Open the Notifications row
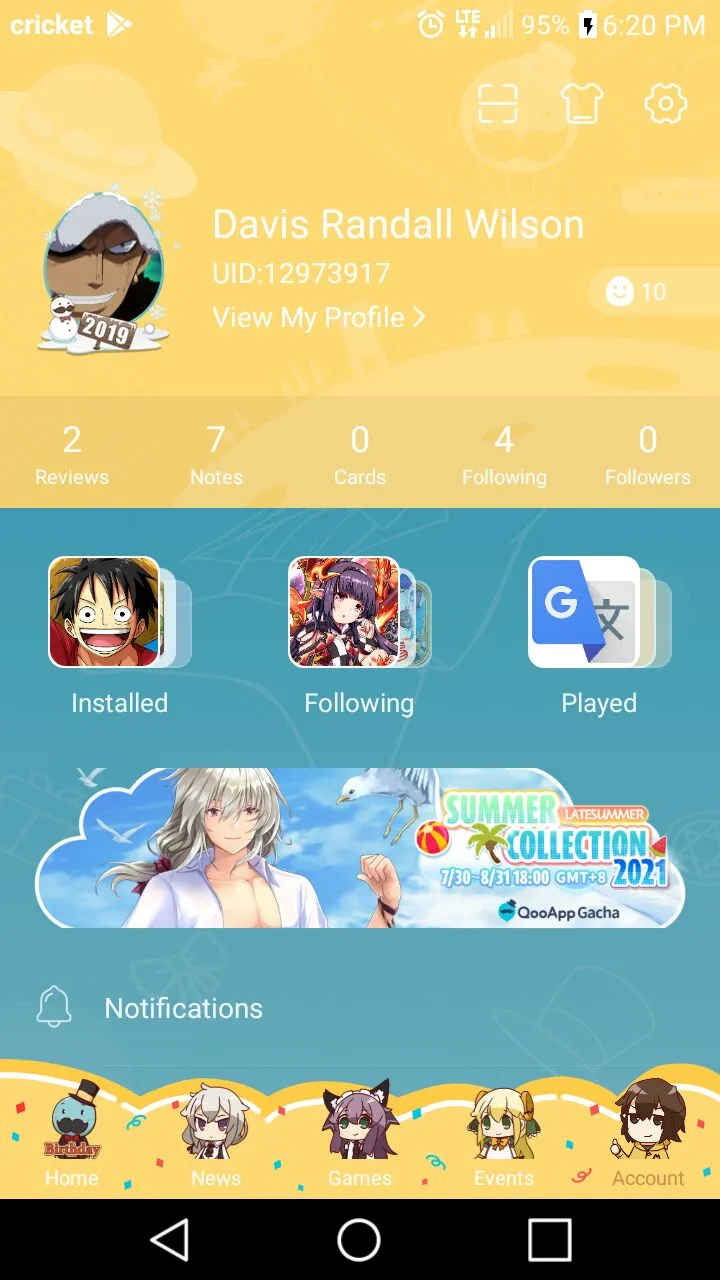 (x=184, y=1008)
